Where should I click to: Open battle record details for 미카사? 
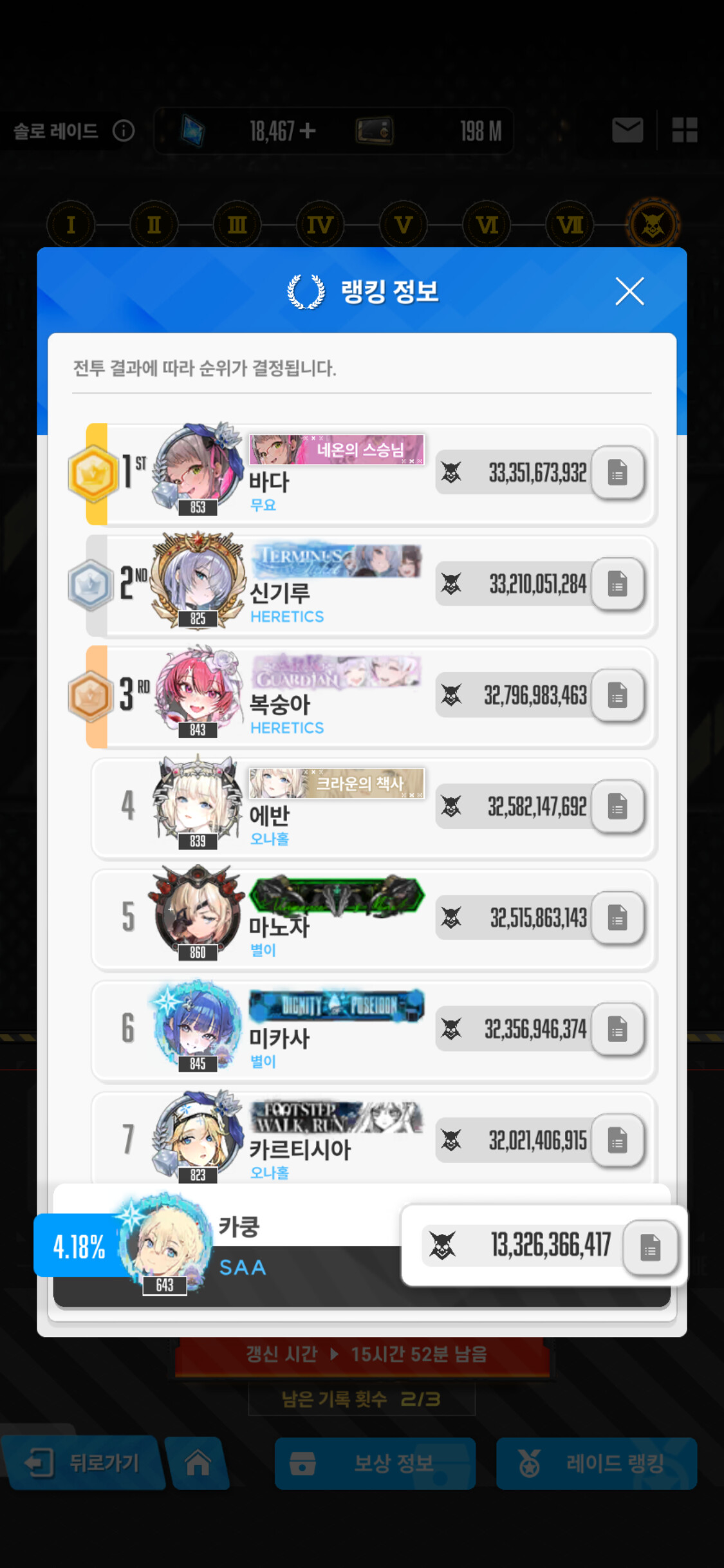617,1029
